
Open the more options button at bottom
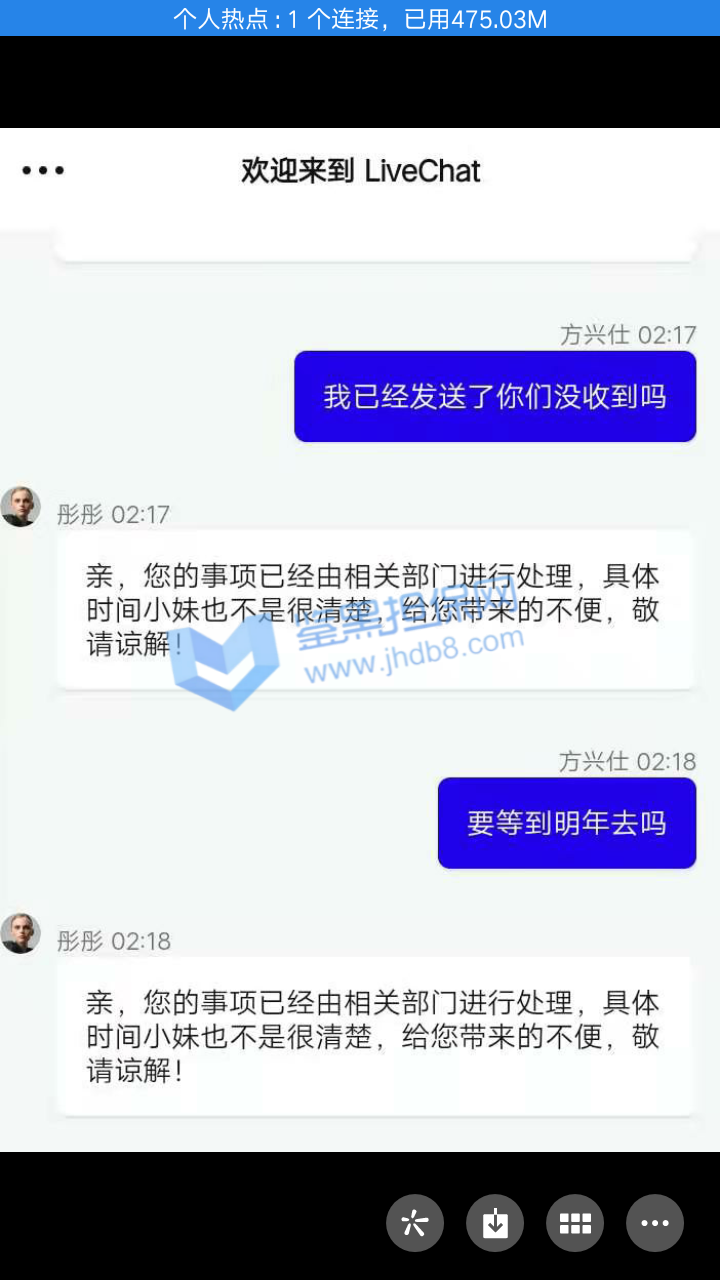655,1223
